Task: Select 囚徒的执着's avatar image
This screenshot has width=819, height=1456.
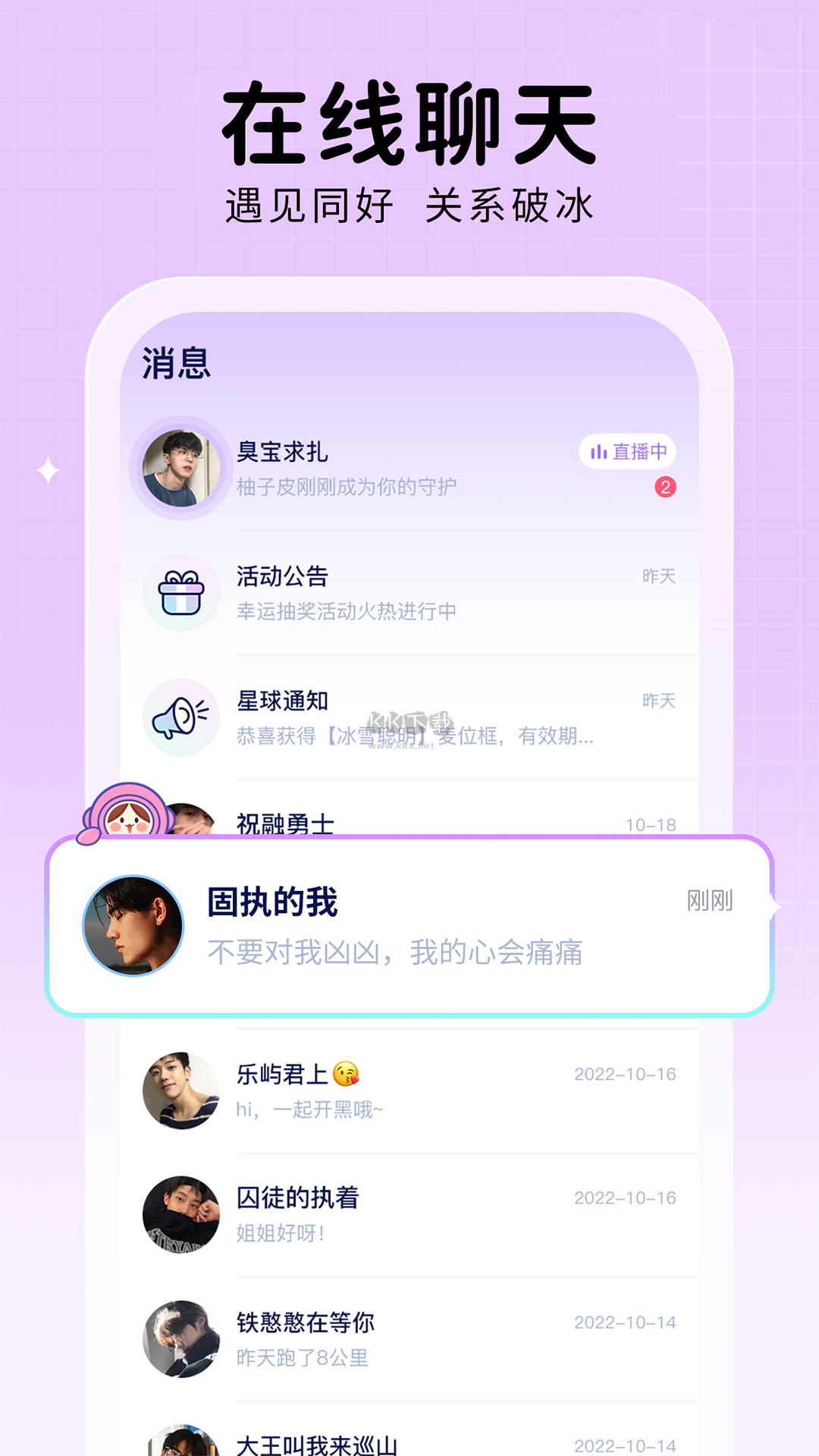Action: coord(180,1214)
